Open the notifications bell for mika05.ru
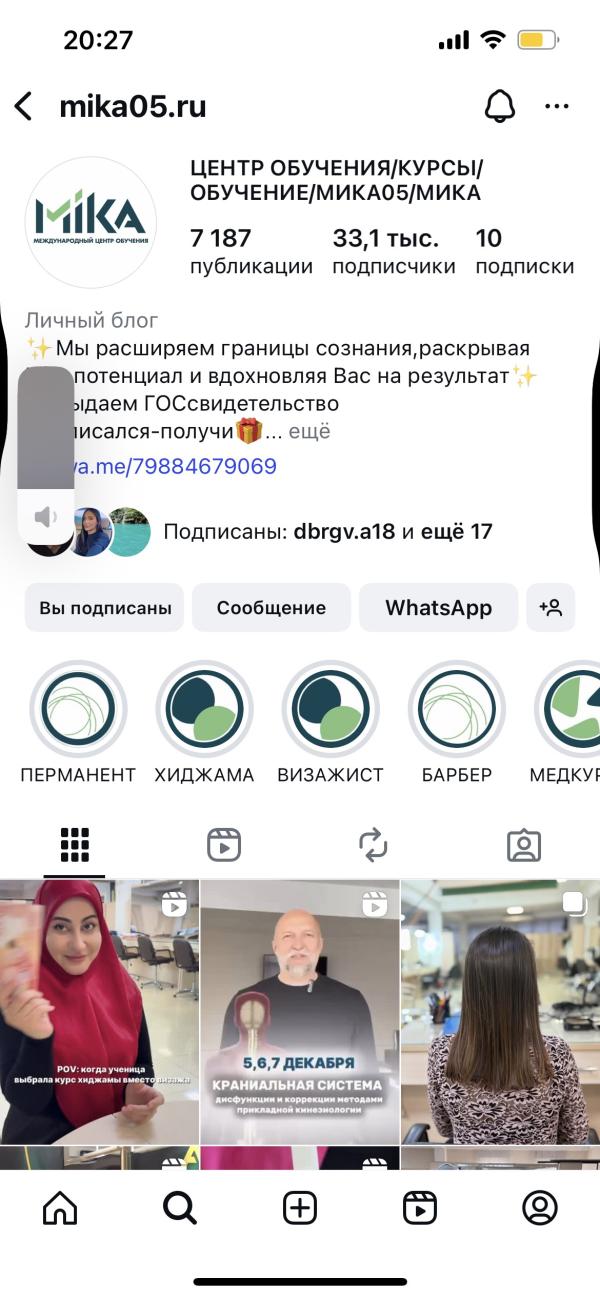The image size is (600, 1297). click(x=499, y=106)
